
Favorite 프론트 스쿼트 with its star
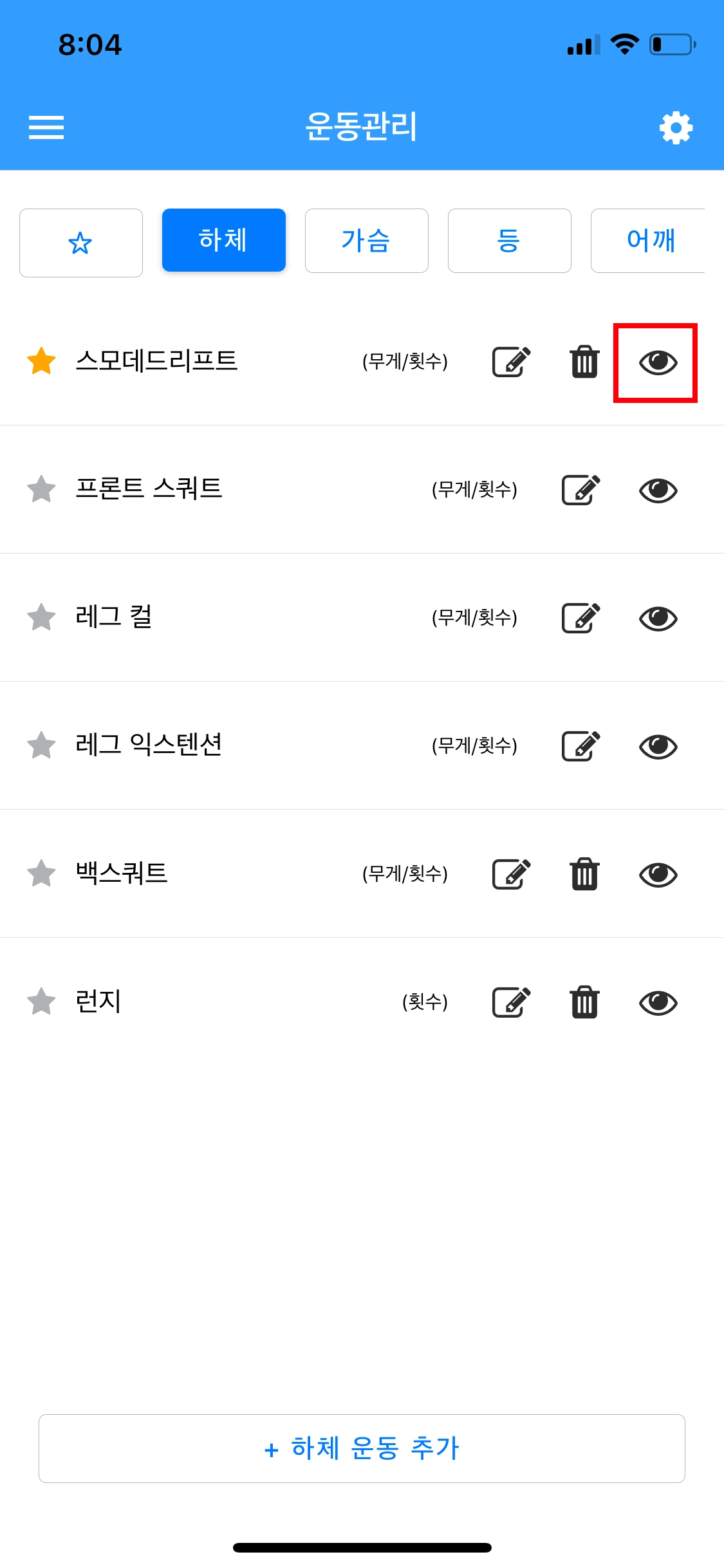pyautogui.click(x=42, y=489)
